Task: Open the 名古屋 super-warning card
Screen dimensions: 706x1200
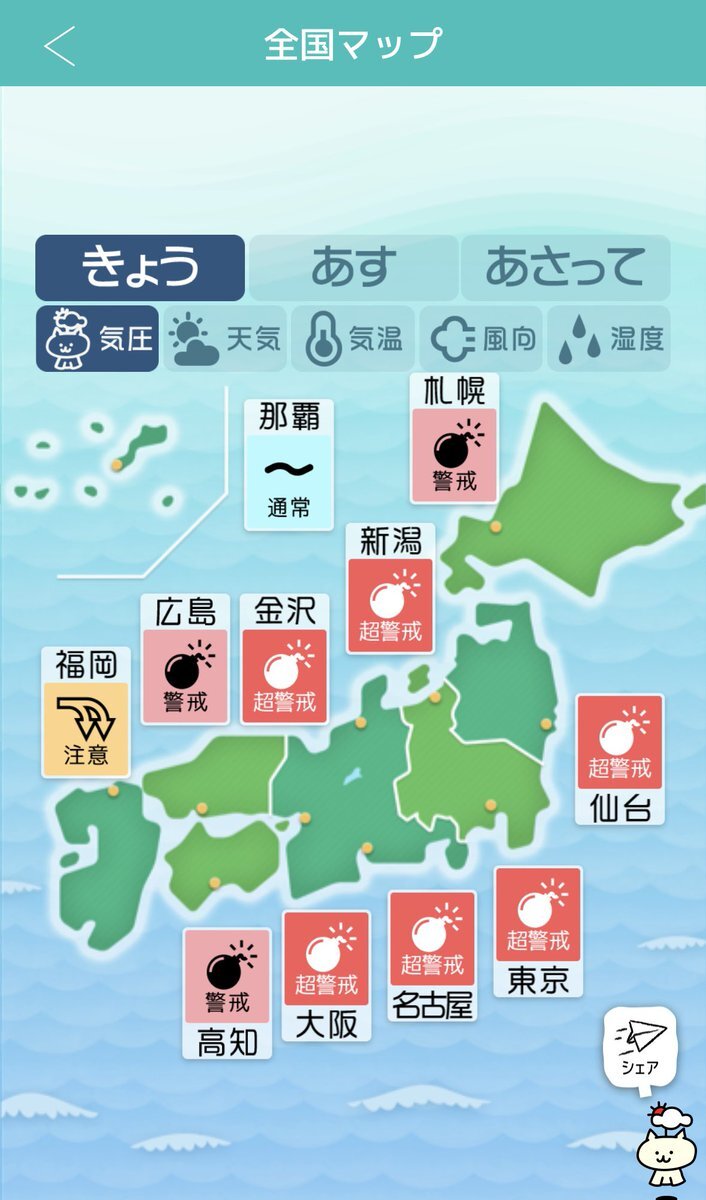Action: coord(433,956)
